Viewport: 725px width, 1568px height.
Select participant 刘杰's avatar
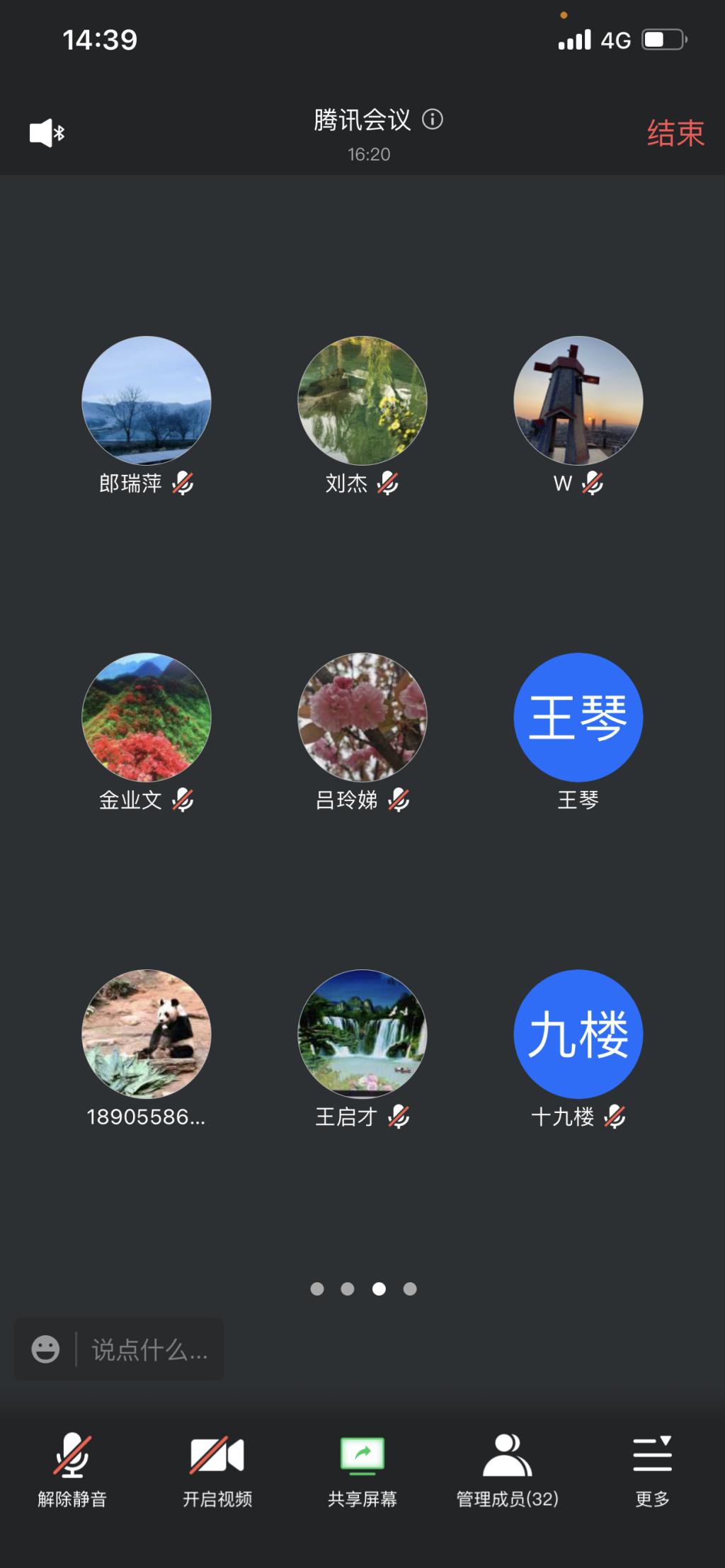pyautogui.click(x=362, y=400)
